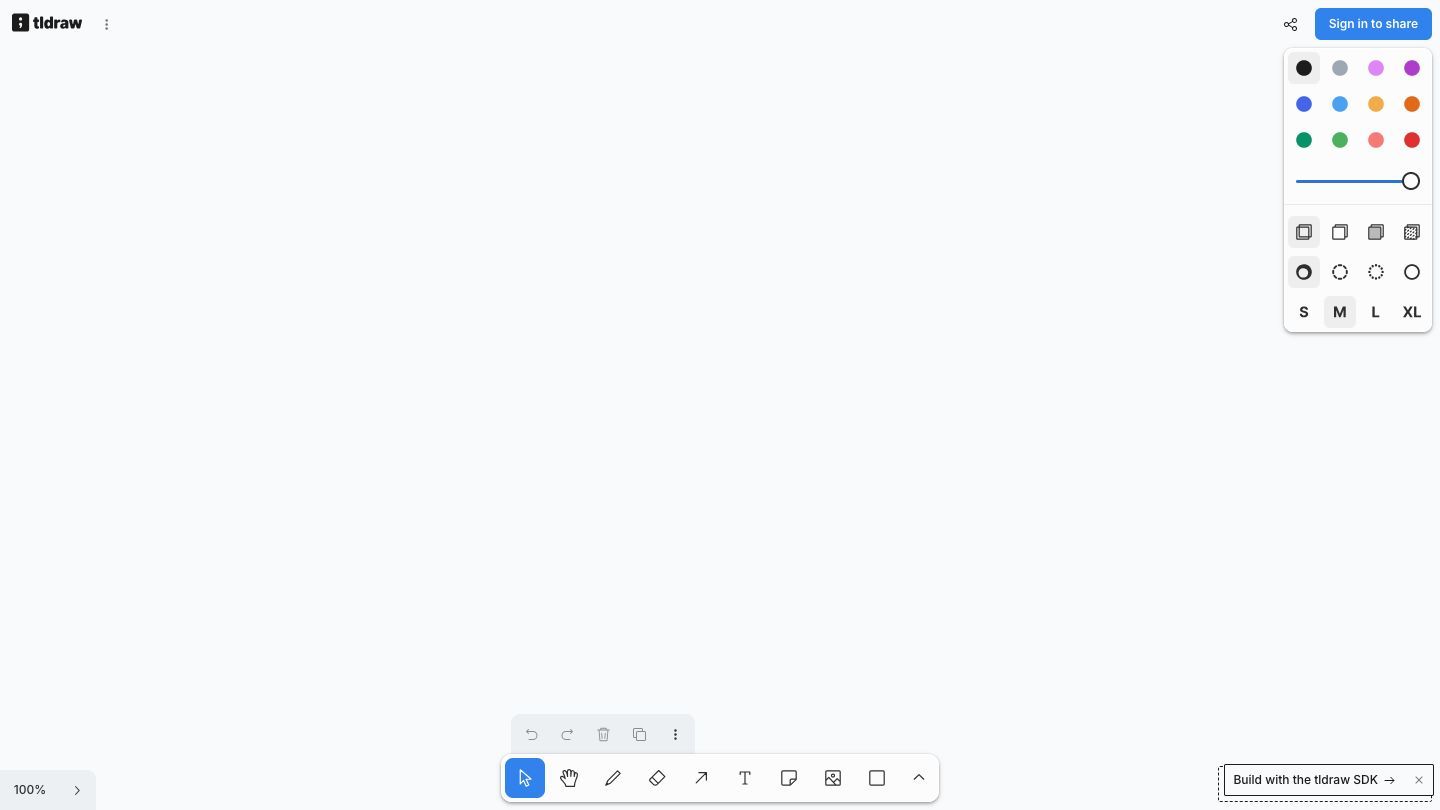The height and width of the screenshot is (810, 1440).
Task: Choose the violet color swatch
Action: point(1412,68)
